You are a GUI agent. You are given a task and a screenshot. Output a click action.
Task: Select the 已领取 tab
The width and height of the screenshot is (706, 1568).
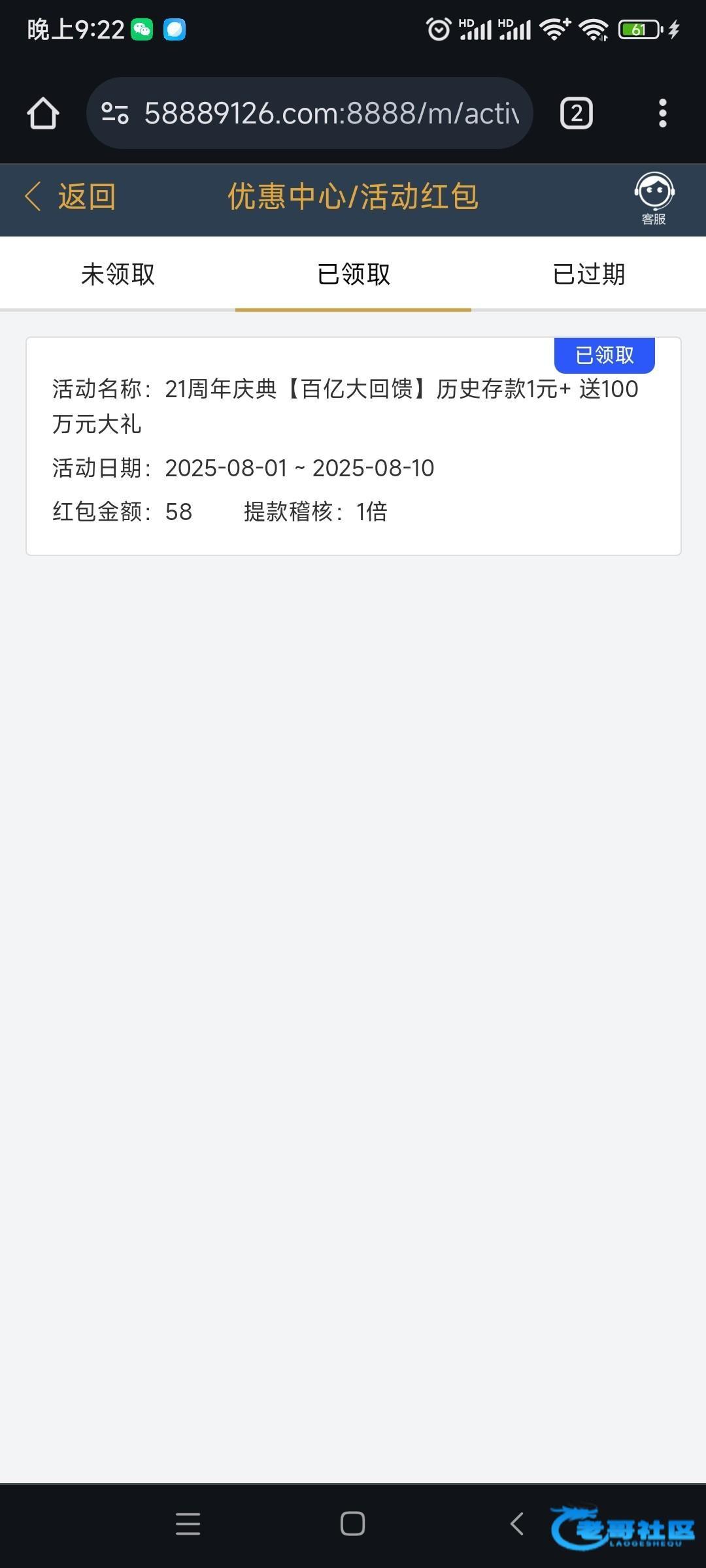point(353,274)
